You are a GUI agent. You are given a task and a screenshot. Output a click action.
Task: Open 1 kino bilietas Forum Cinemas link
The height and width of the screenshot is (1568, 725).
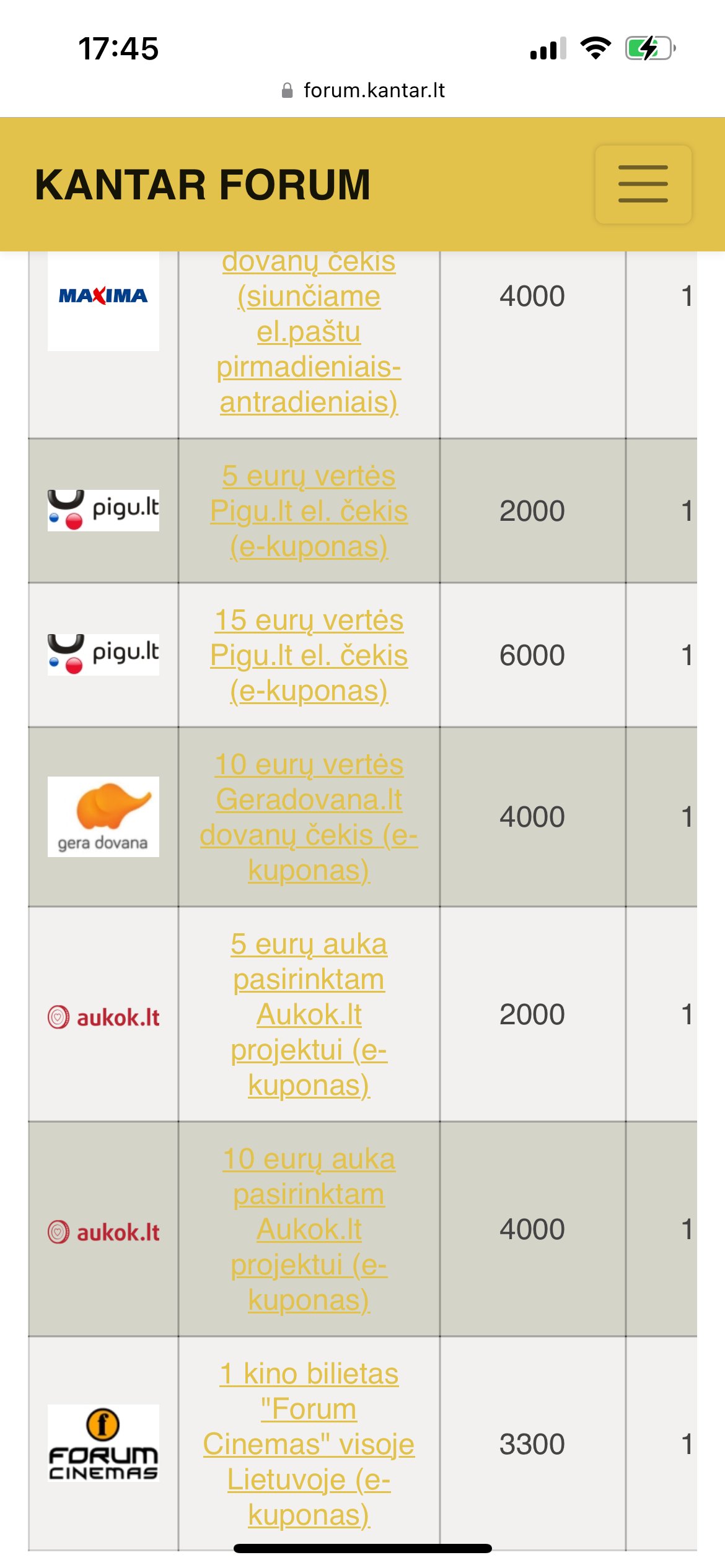[x=309, y=1444]
